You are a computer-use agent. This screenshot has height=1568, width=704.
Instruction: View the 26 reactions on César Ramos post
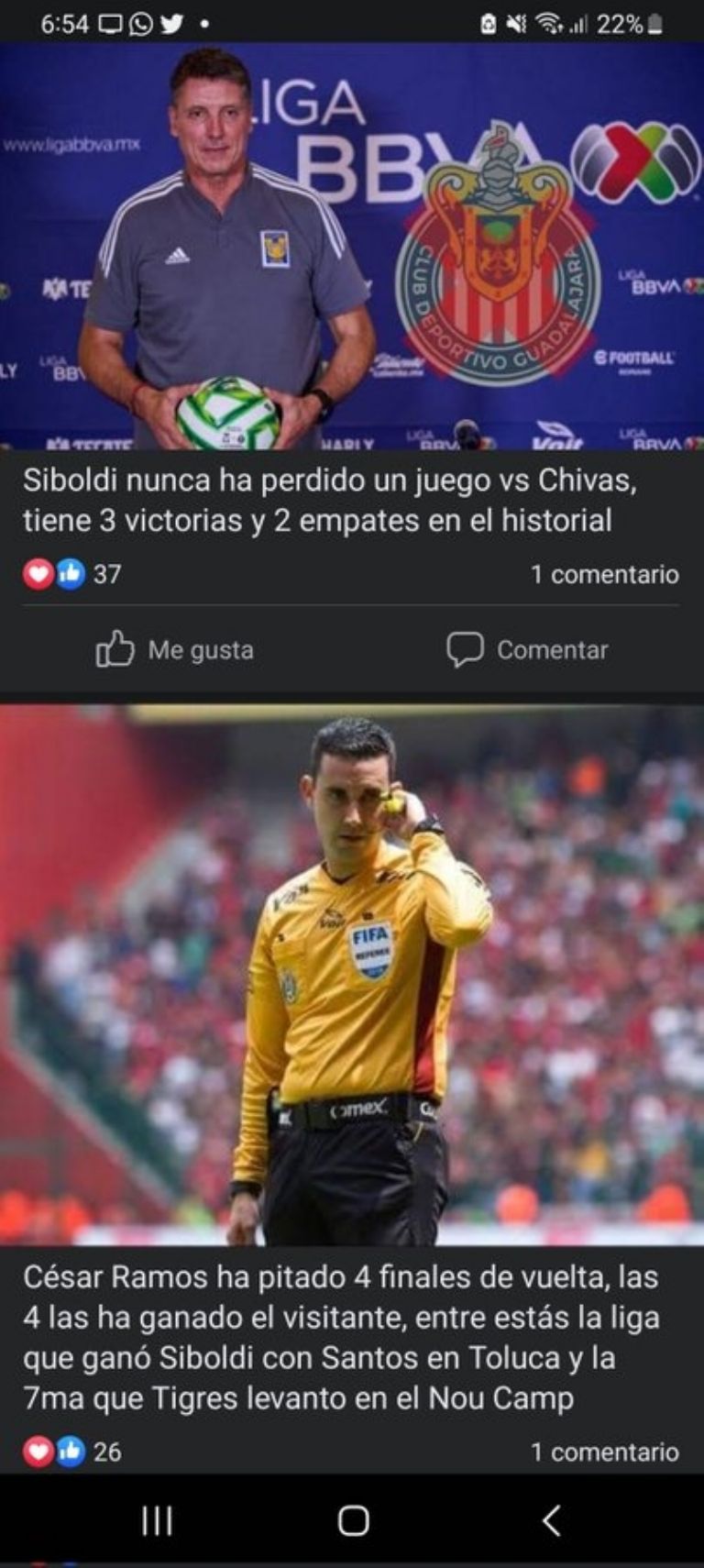(x=73, y=1452)
